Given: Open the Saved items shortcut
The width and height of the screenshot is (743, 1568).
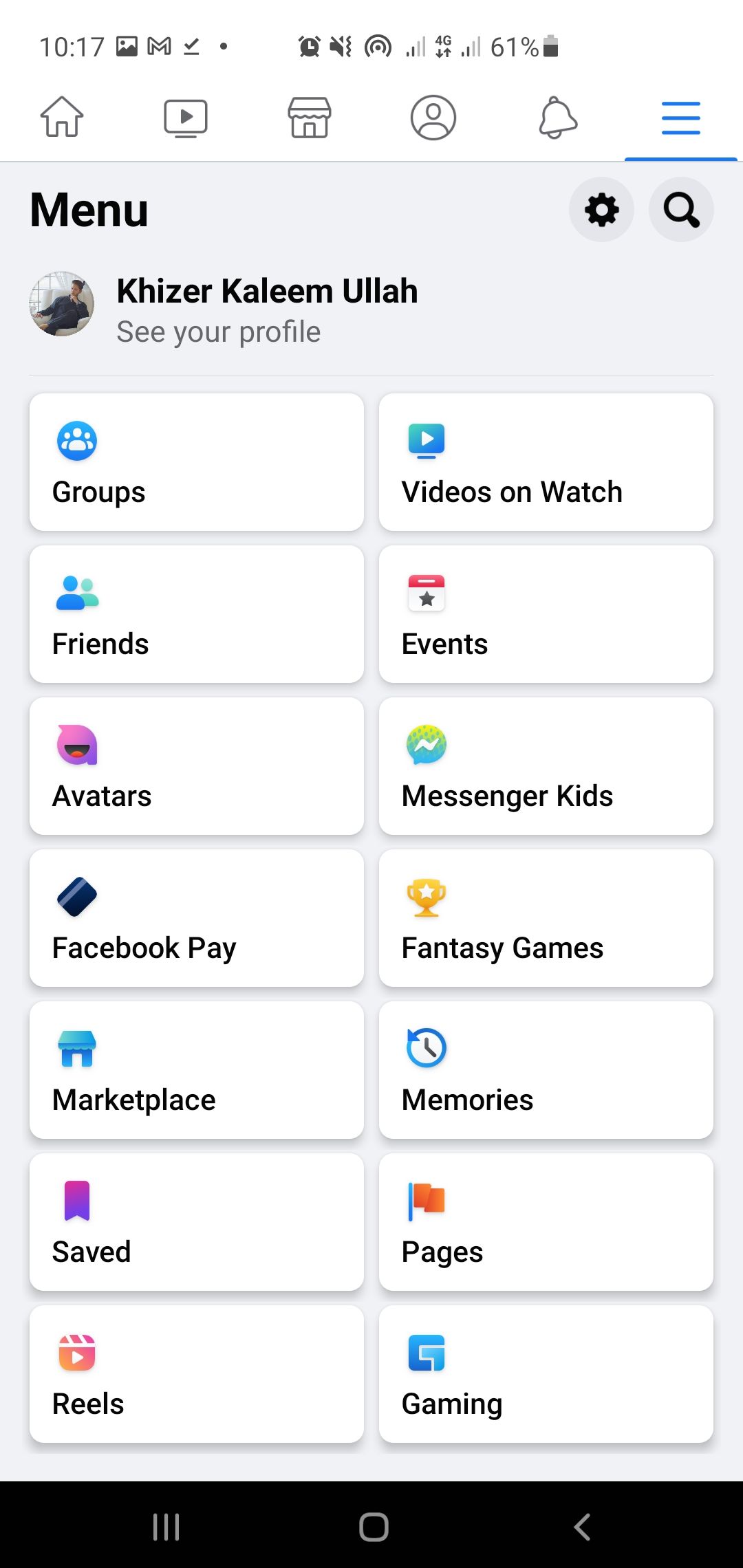Looking at the screenshot, I should (195, 1222).
